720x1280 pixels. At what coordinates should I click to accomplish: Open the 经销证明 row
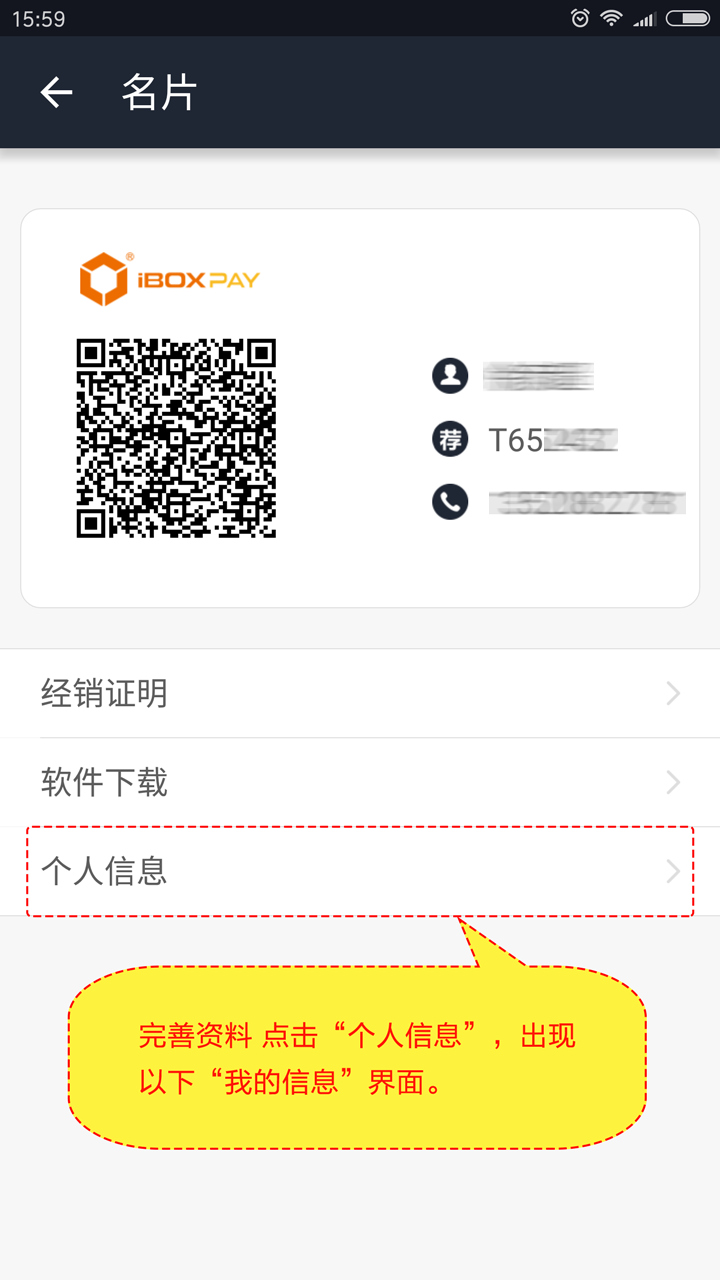pos(360,693)
